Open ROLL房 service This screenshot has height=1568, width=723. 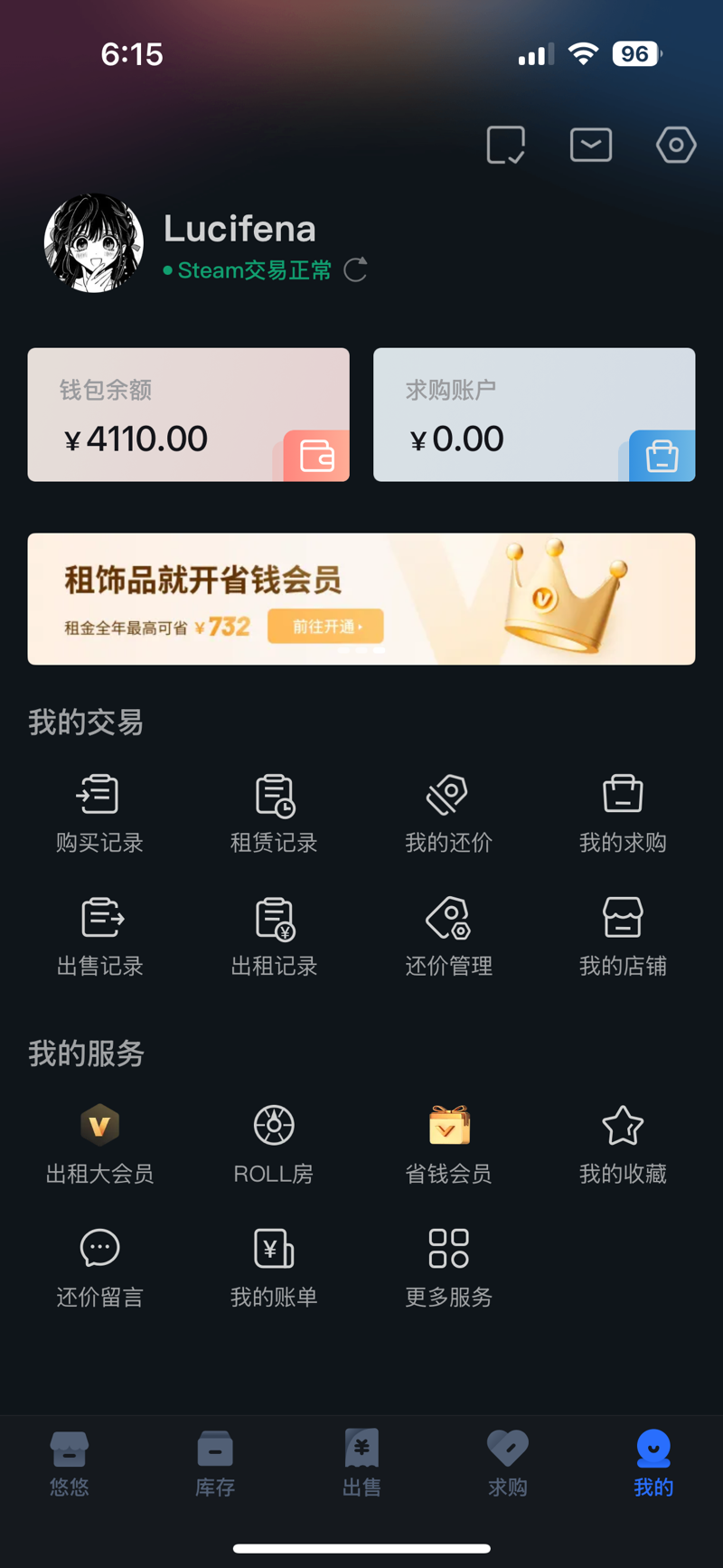click(274, 1145)
